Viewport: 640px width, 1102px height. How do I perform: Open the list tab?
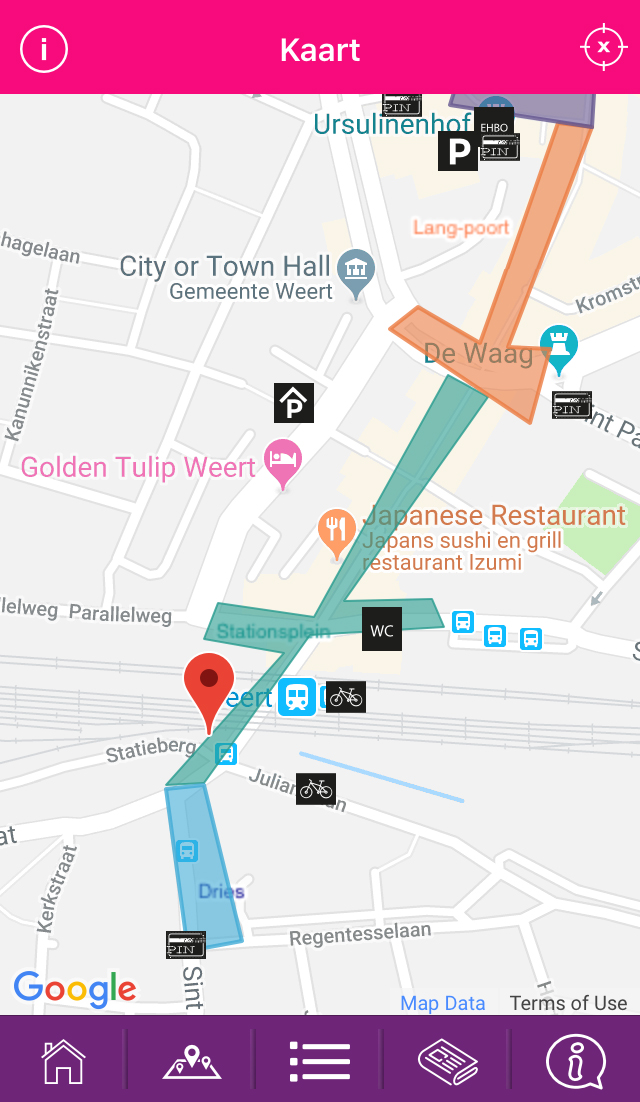[x=320, y=1061]
